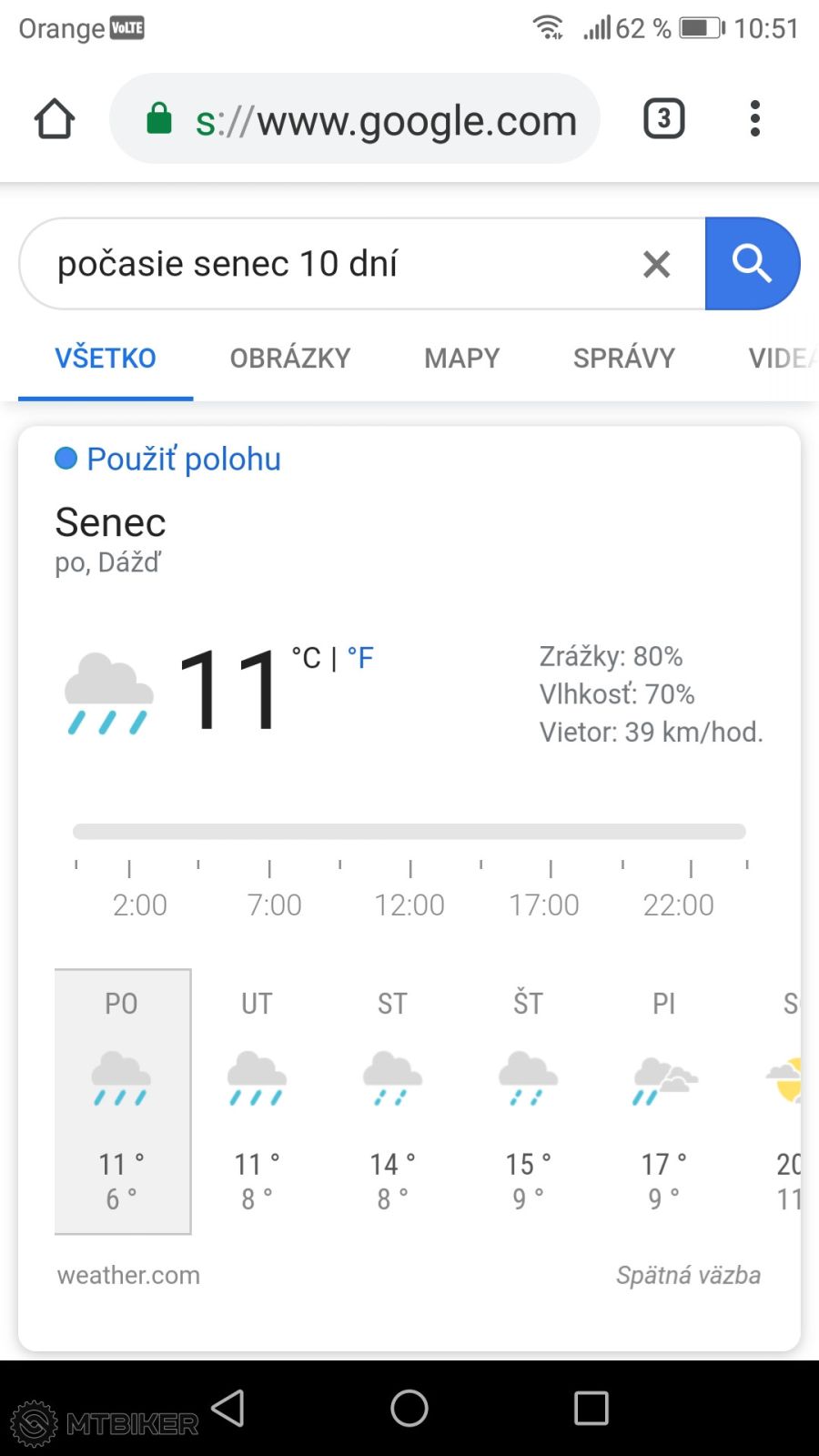Visit the weather.com source link
The width and height of the screenshot is (819, 1456).
pos(127,1275)
